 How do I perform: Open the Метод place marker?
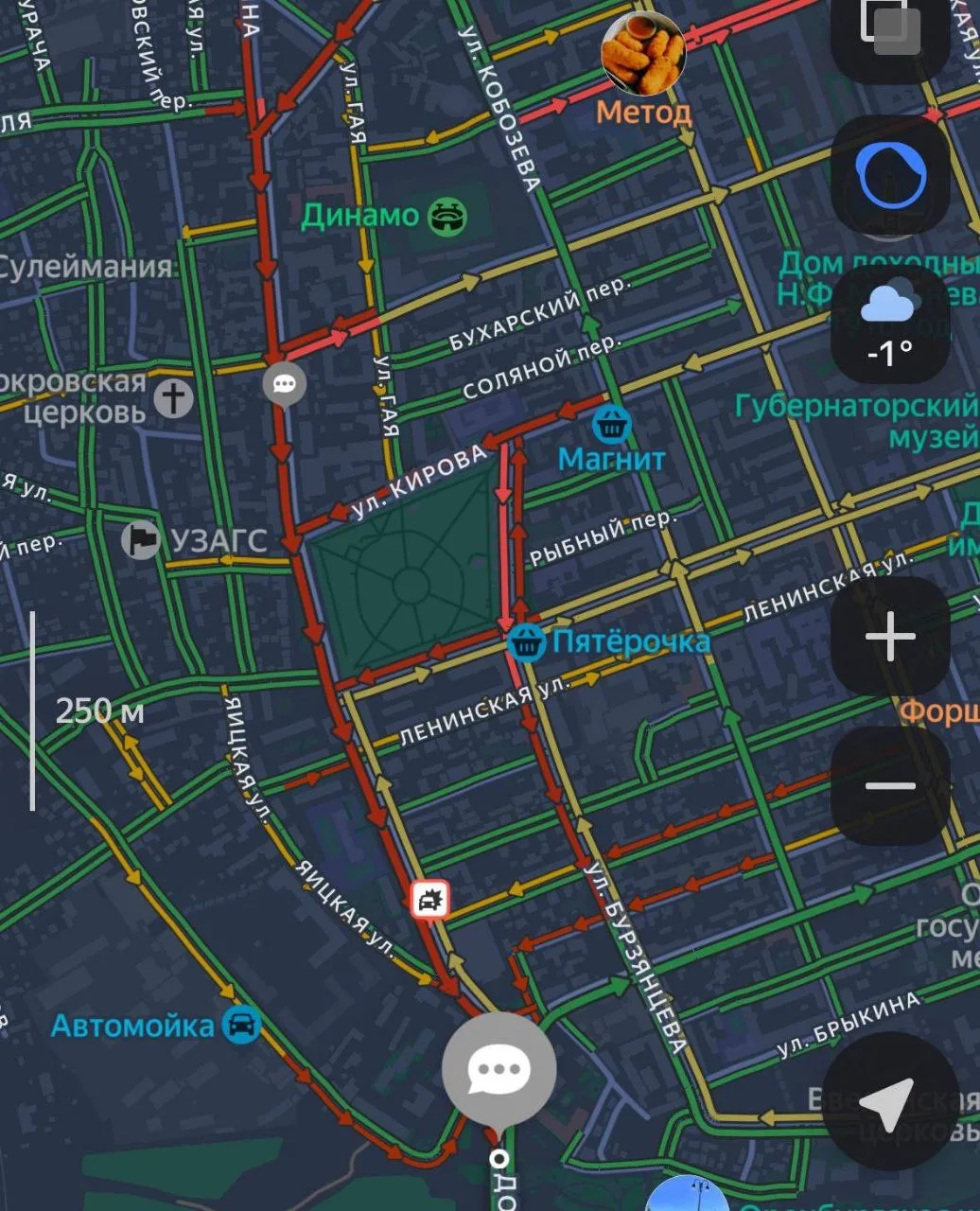pyautogui.click(x=643, y=55)
